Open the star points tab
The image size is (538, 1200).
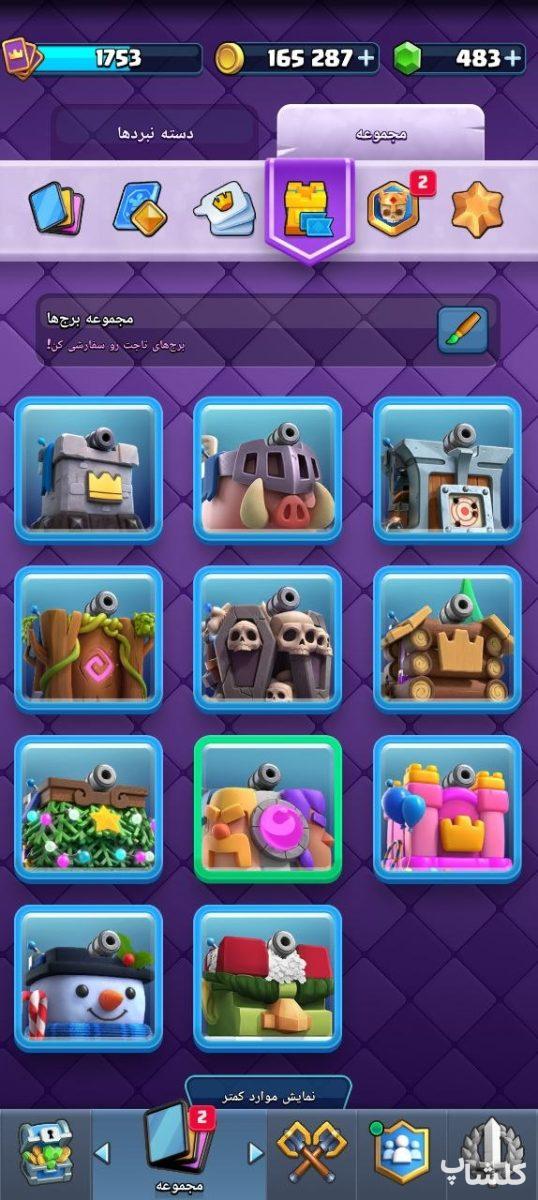(477, 209)
